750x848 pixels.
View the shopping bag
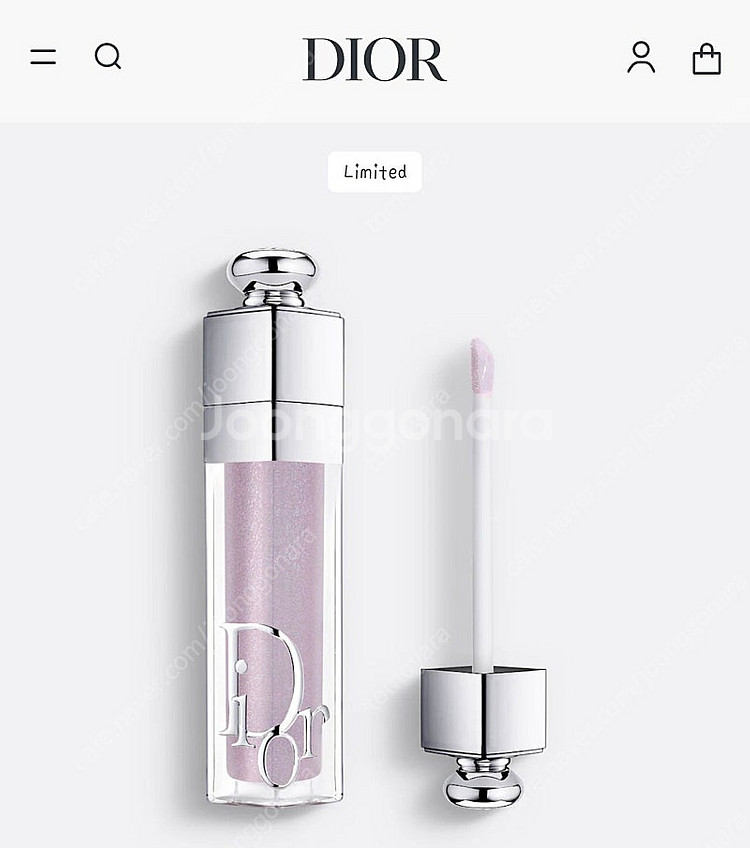click(x=706, y=58)
